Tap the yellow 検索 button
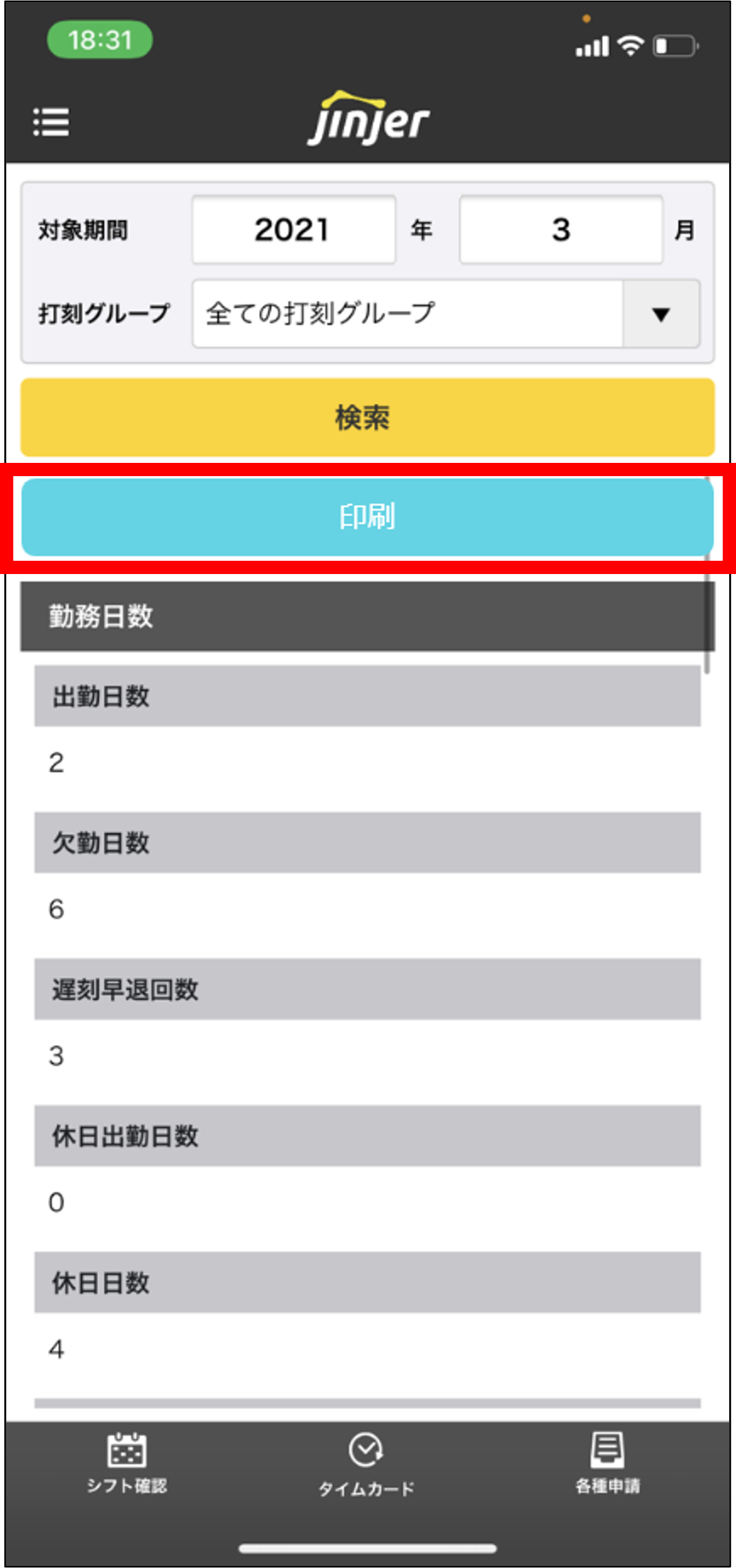The width and height of the screenshot is (736, 1568). [367, 417]
